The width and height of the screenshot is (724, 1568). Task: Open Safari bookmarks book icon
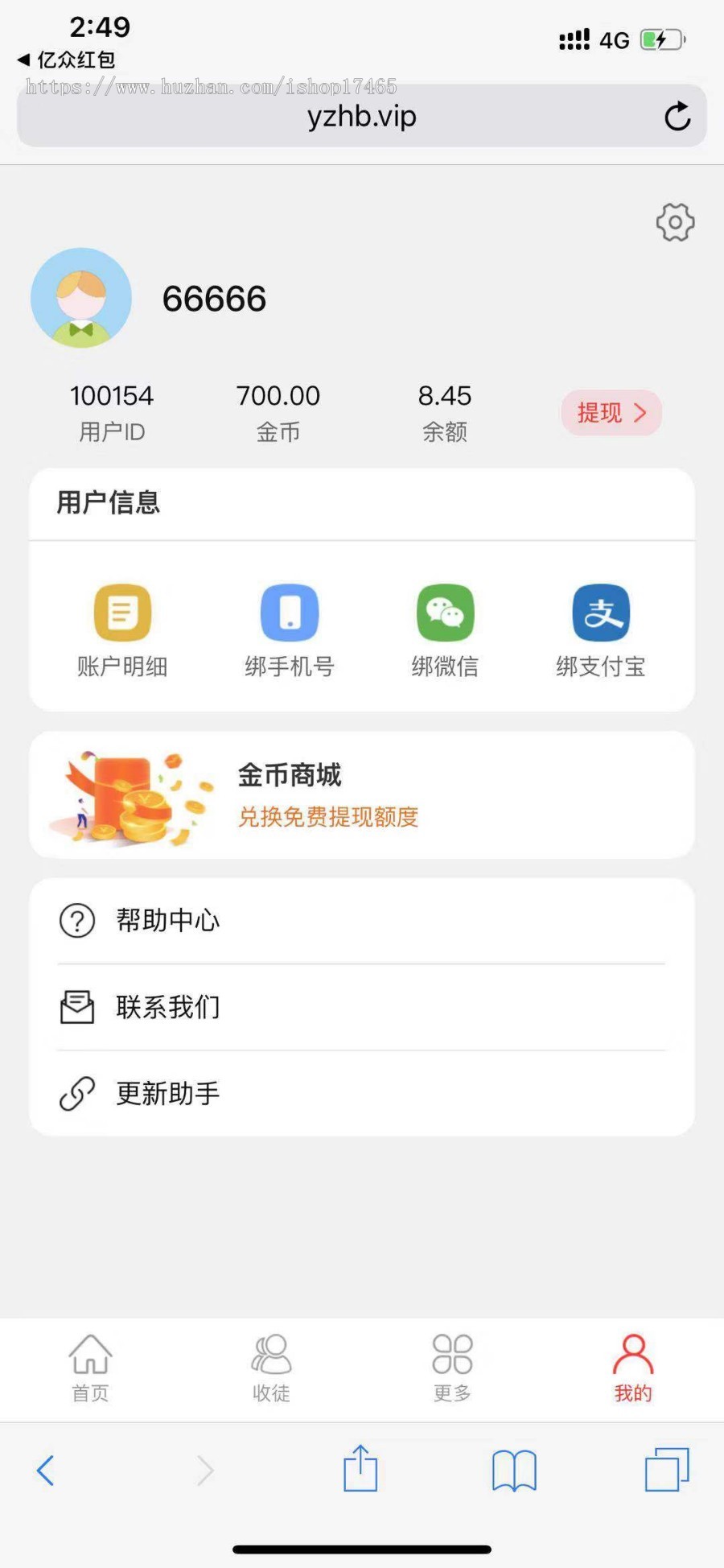(513, 1470)
